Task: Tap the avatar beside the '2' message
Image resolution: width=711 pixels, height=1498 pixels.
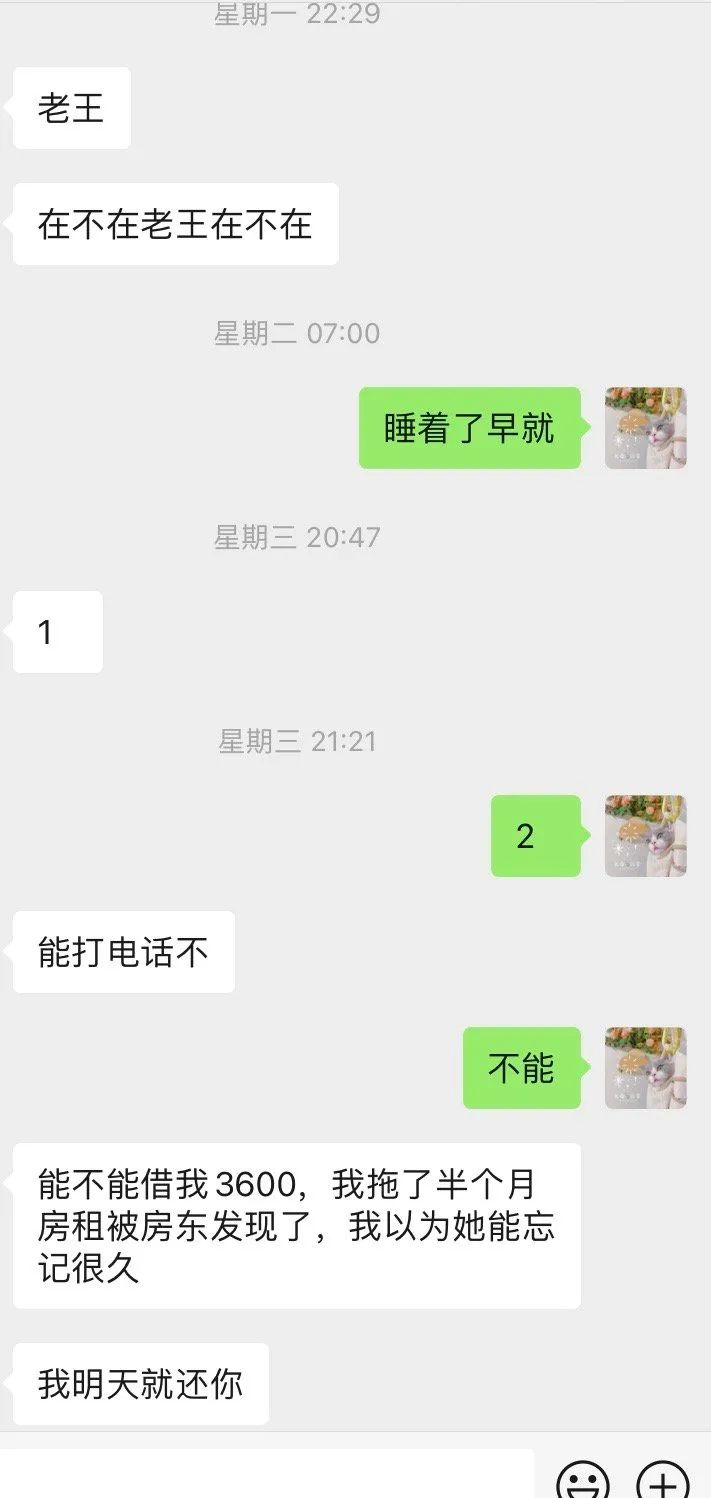Action: click(x=645, y=836)
